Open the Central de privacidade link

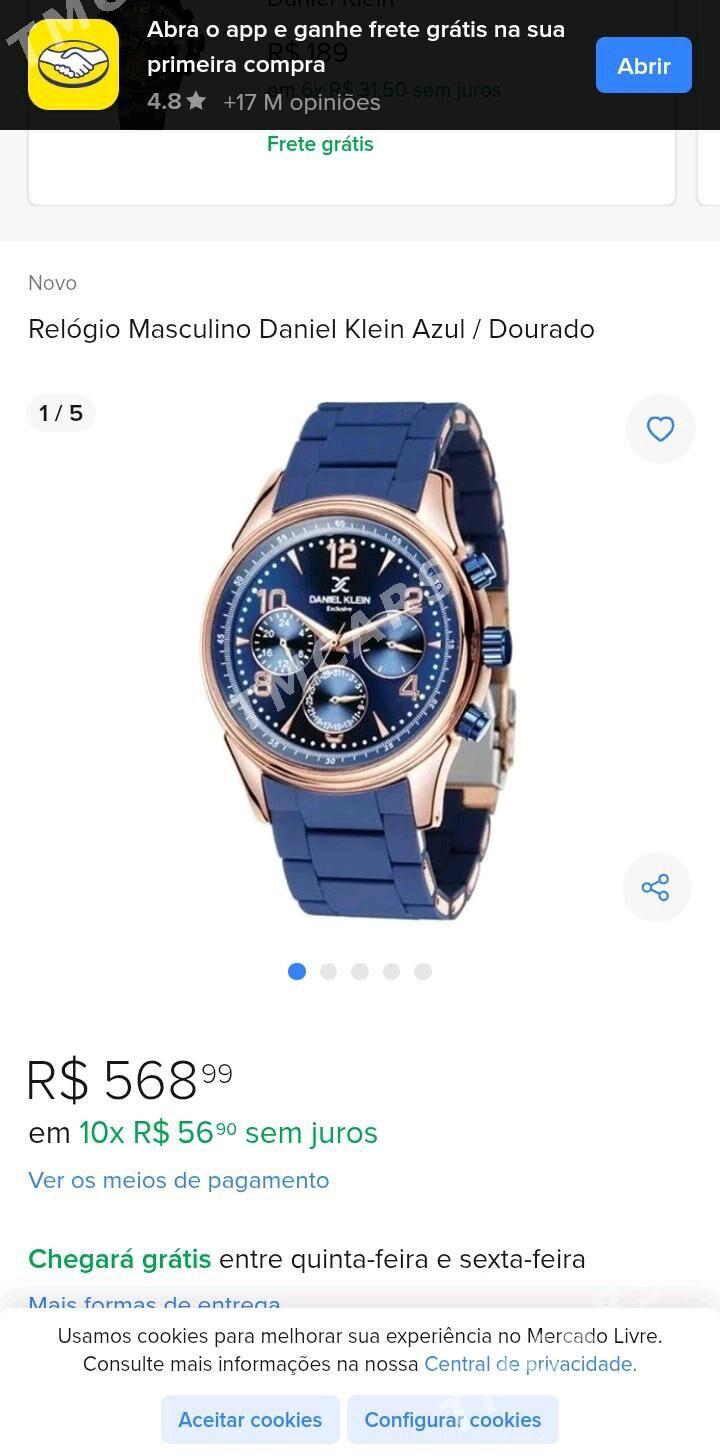[x=530, y=1364]
